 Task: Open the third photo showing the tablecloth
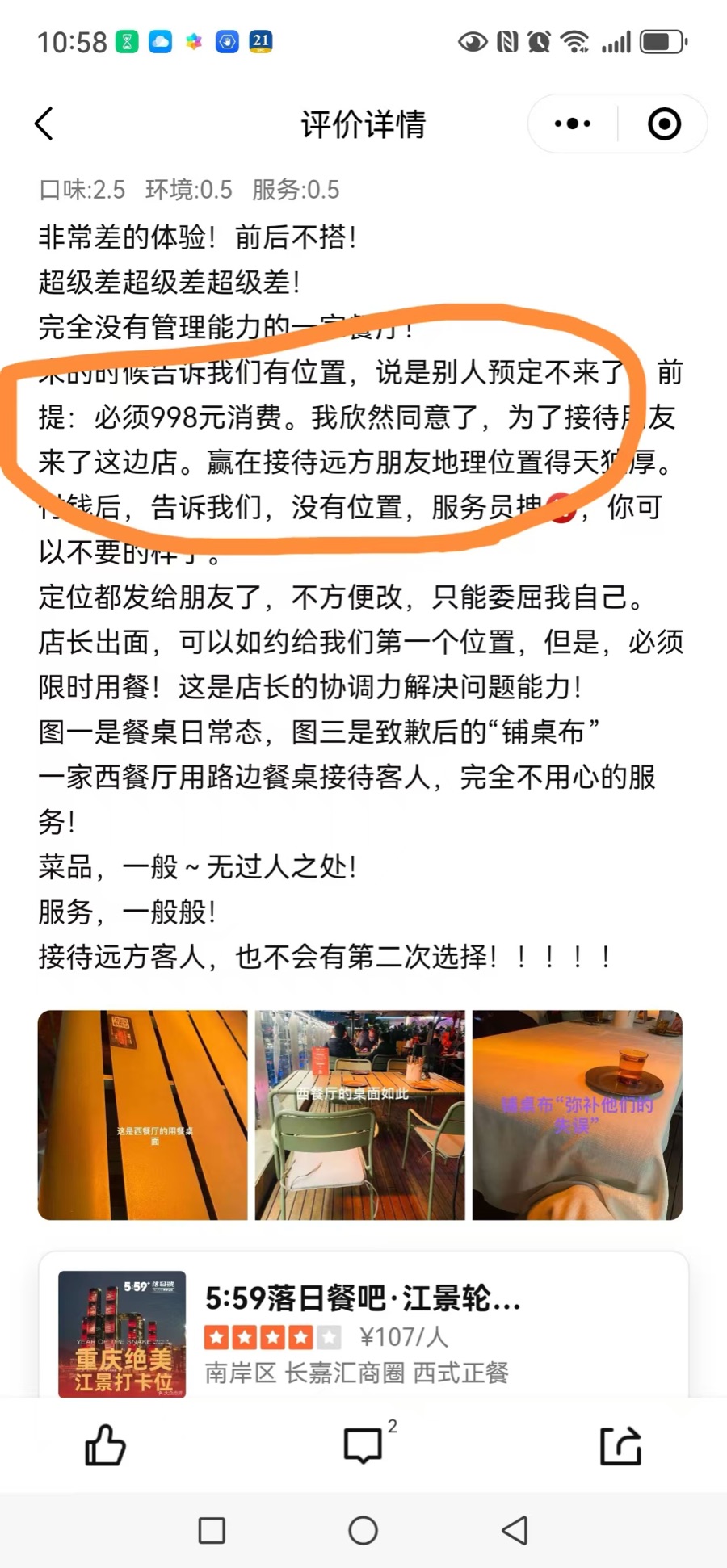[577, 1114]
